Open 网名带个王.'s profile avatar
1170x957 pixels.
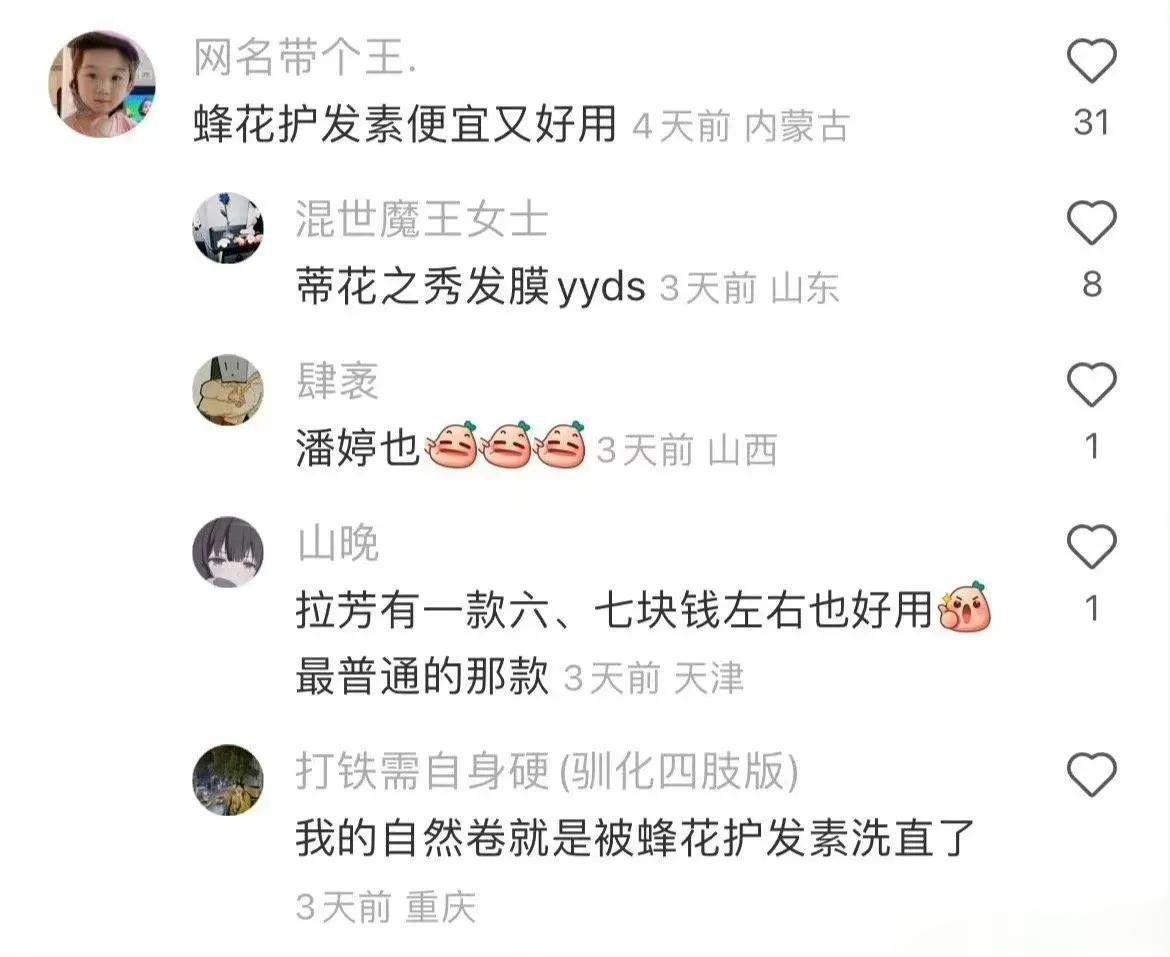tap(102, 83)
